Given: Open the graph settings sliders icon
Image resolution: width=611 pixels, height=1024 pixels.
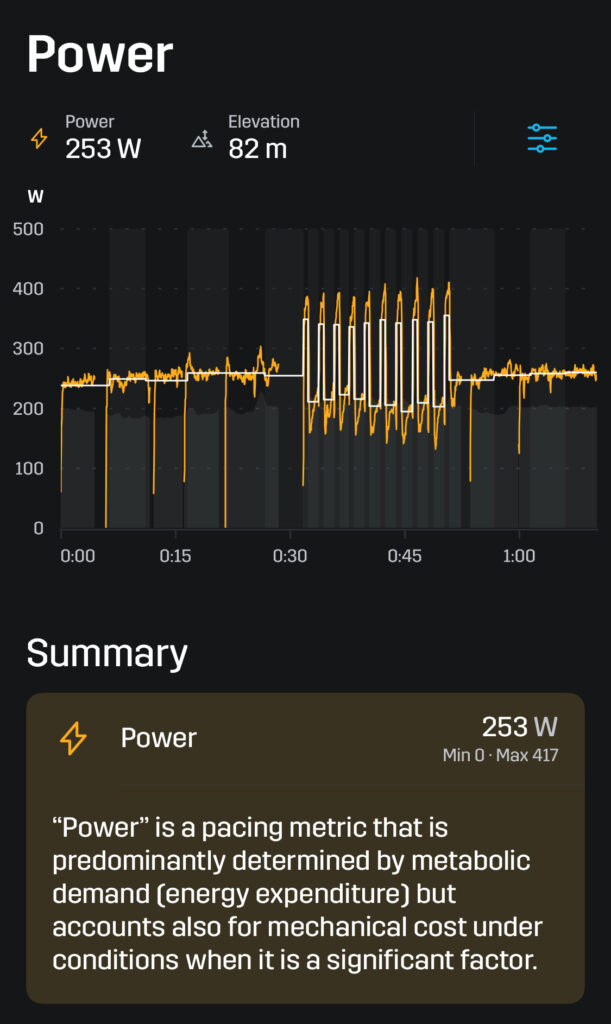Looking at the screenshot, I should point(542,138).
